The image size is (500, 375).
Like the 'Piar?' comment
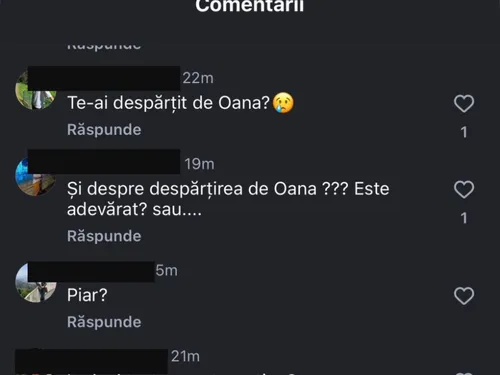pyautogui.click(x=464, y=296)
